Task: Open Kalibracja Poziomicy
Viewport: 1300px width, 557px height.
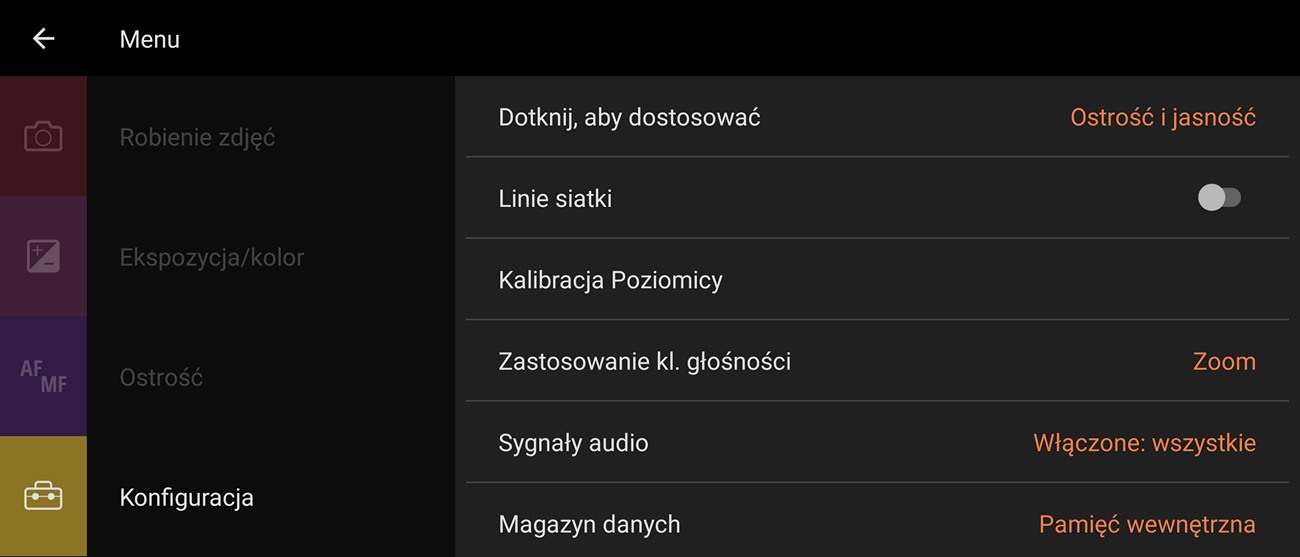Action: point(876,280)
